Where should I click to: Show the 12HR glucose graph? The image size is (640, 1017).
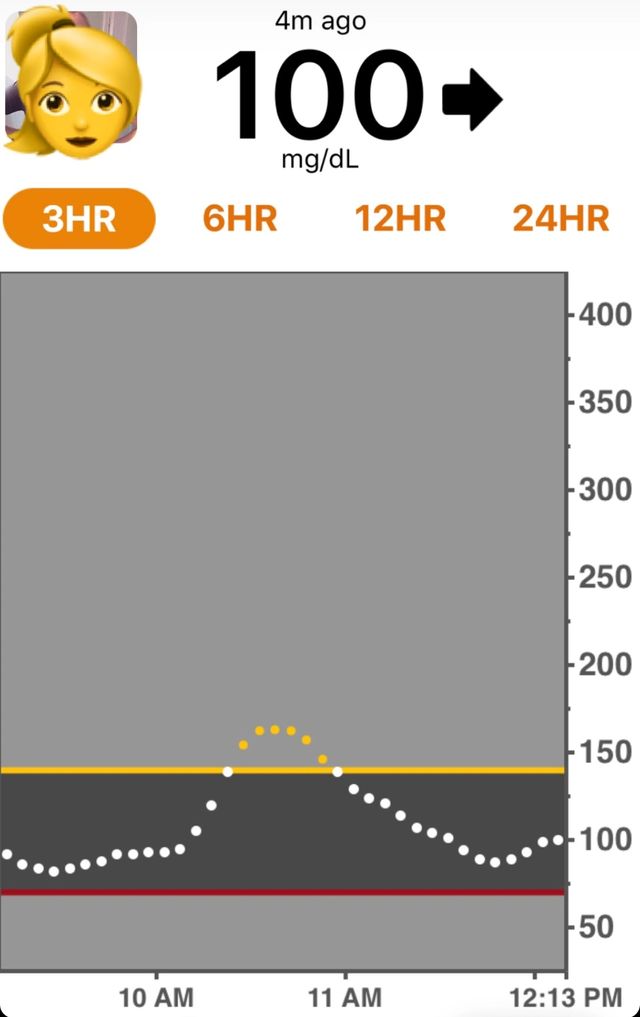click(399, 218)
